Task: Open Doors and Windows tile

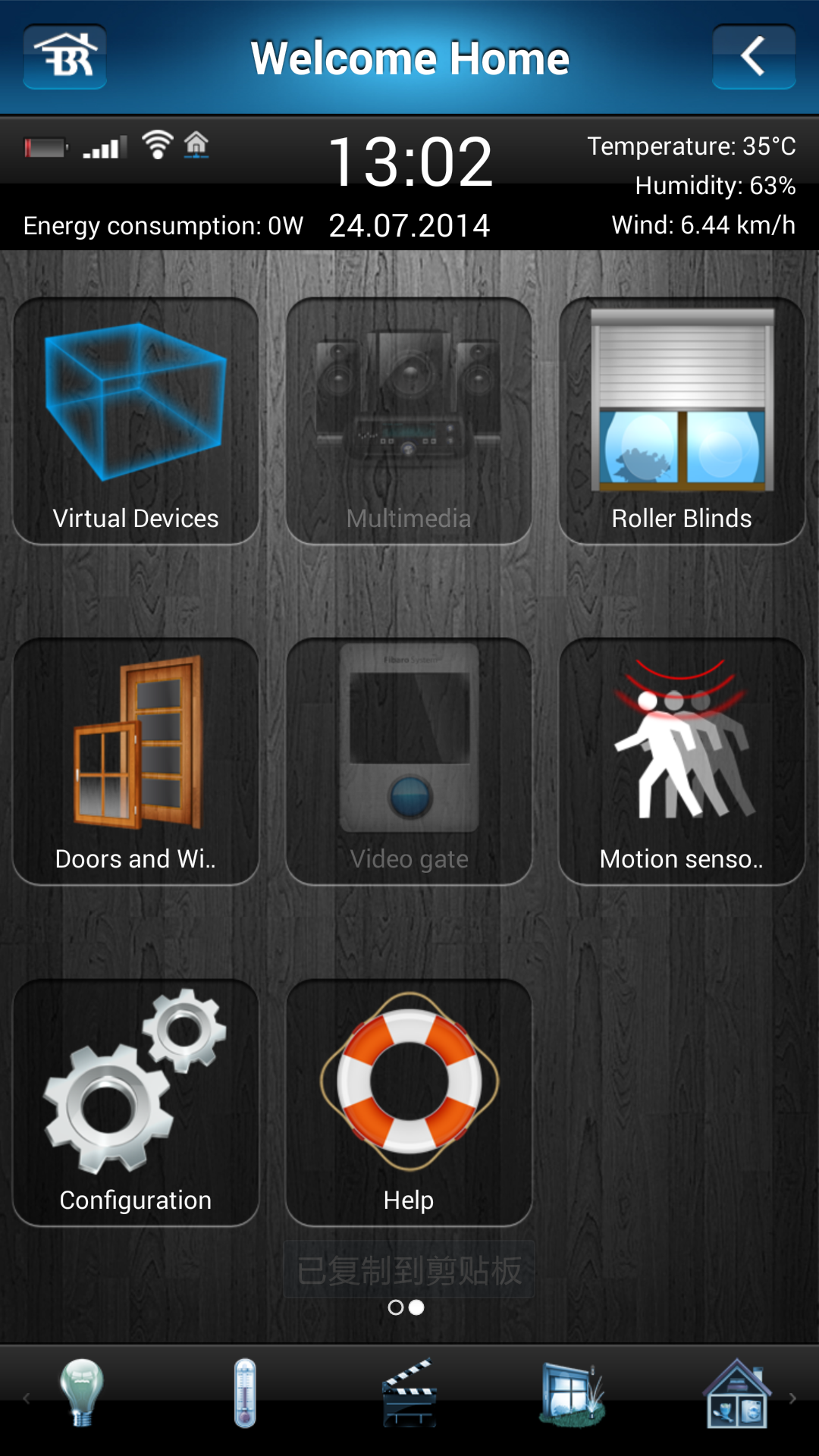Action: 136,761
